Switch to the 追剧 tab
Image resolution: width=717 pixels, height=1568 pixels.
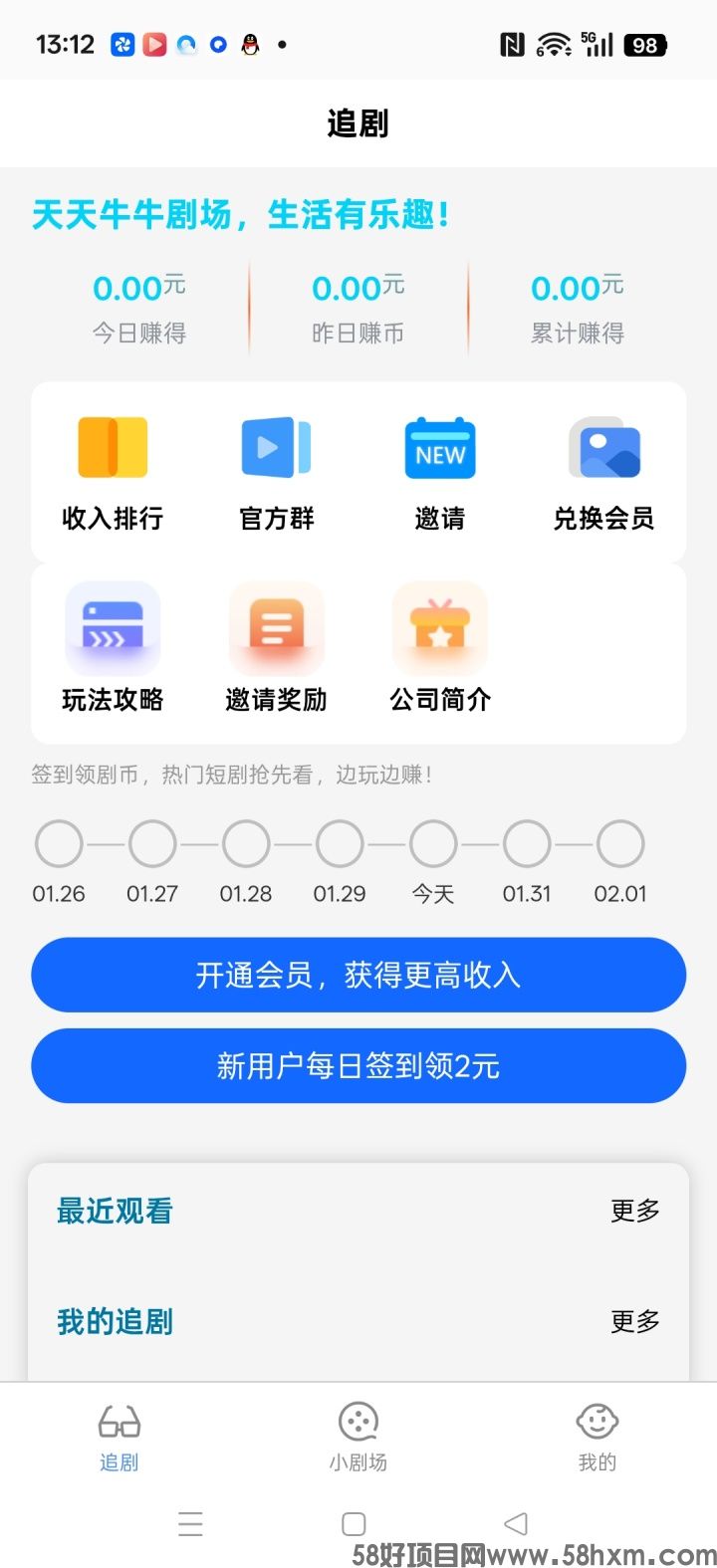(x=119, y=1437)
